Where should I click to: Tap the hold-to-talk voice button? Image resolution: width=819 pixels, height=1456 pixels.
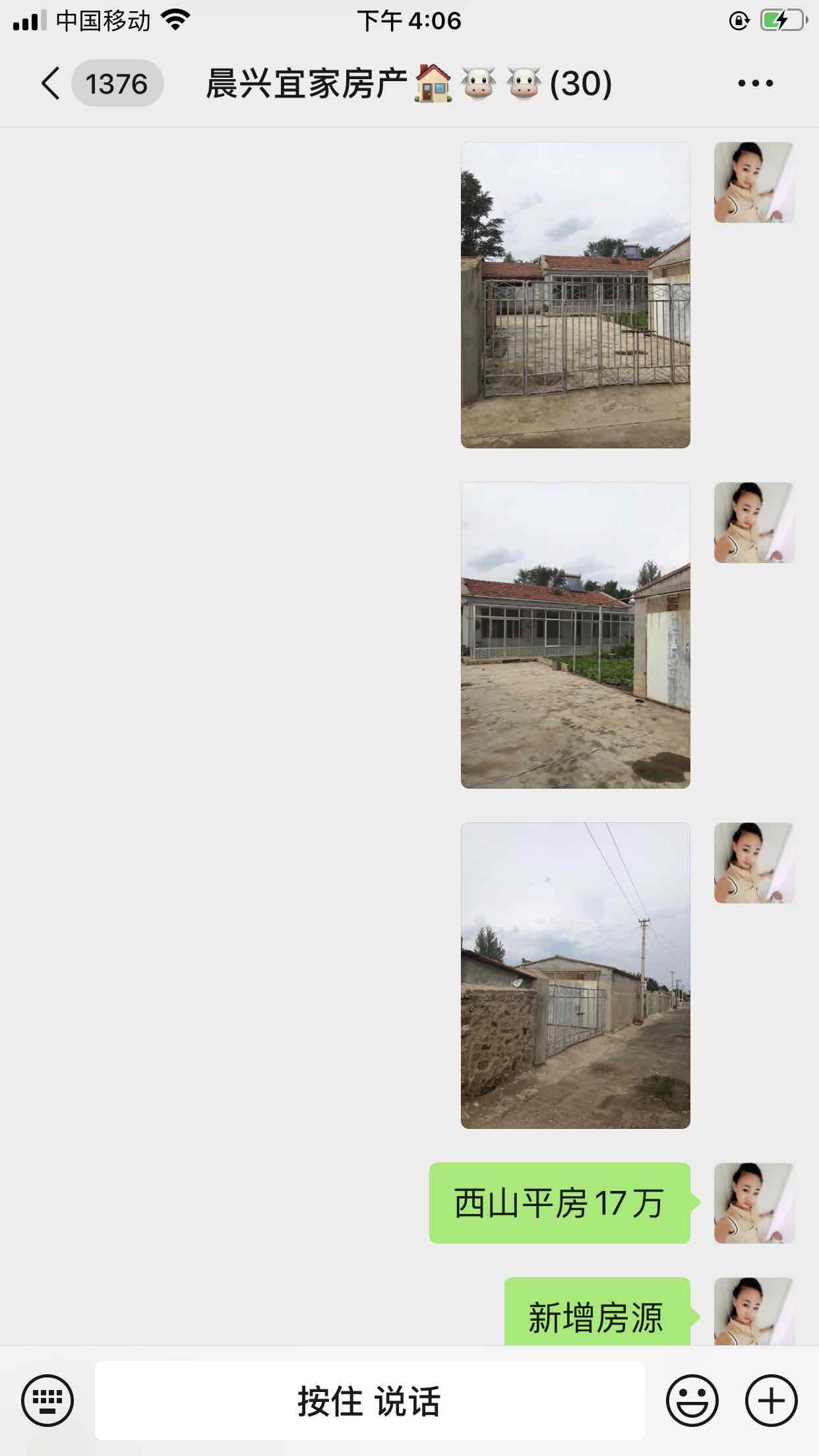pos(369,1400)
